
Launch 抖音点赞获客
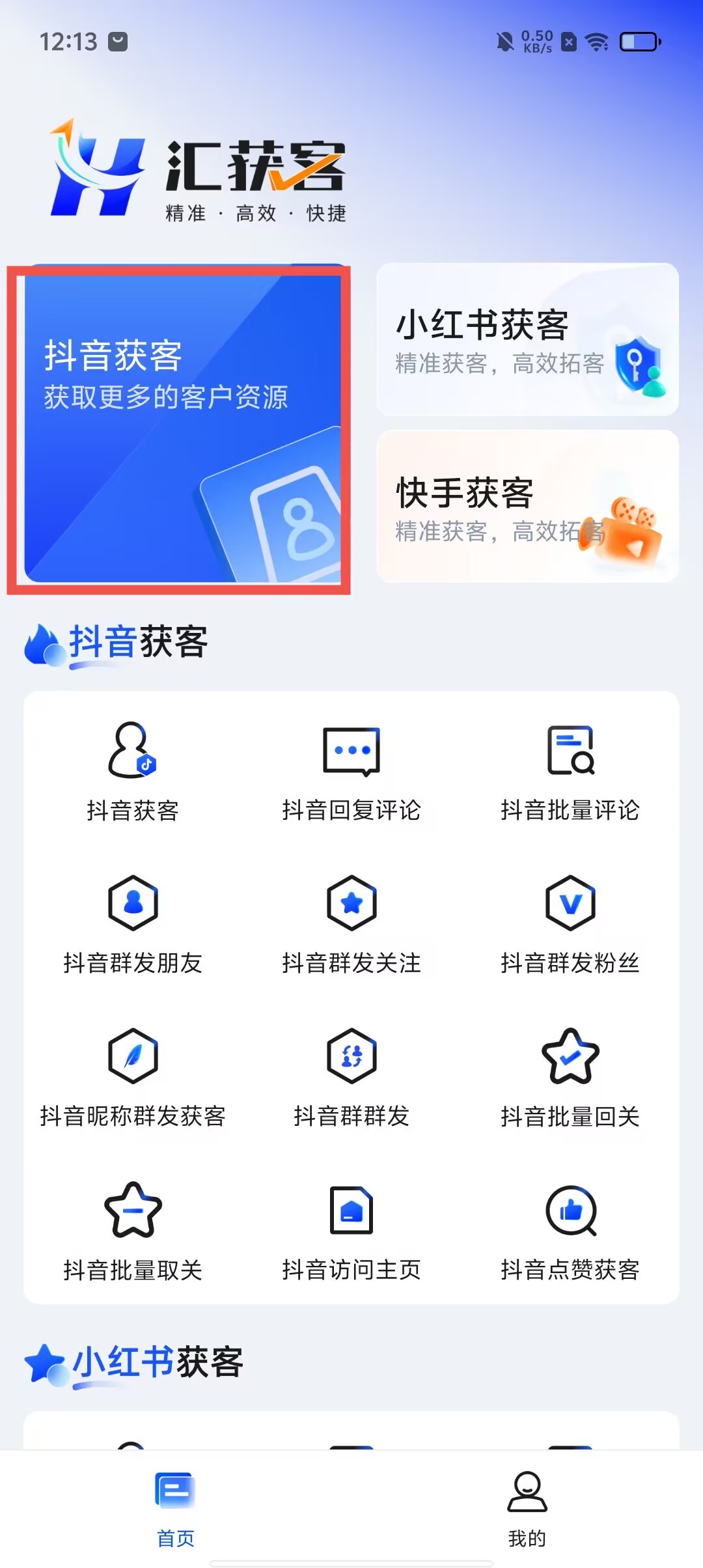coord(570,1231)
